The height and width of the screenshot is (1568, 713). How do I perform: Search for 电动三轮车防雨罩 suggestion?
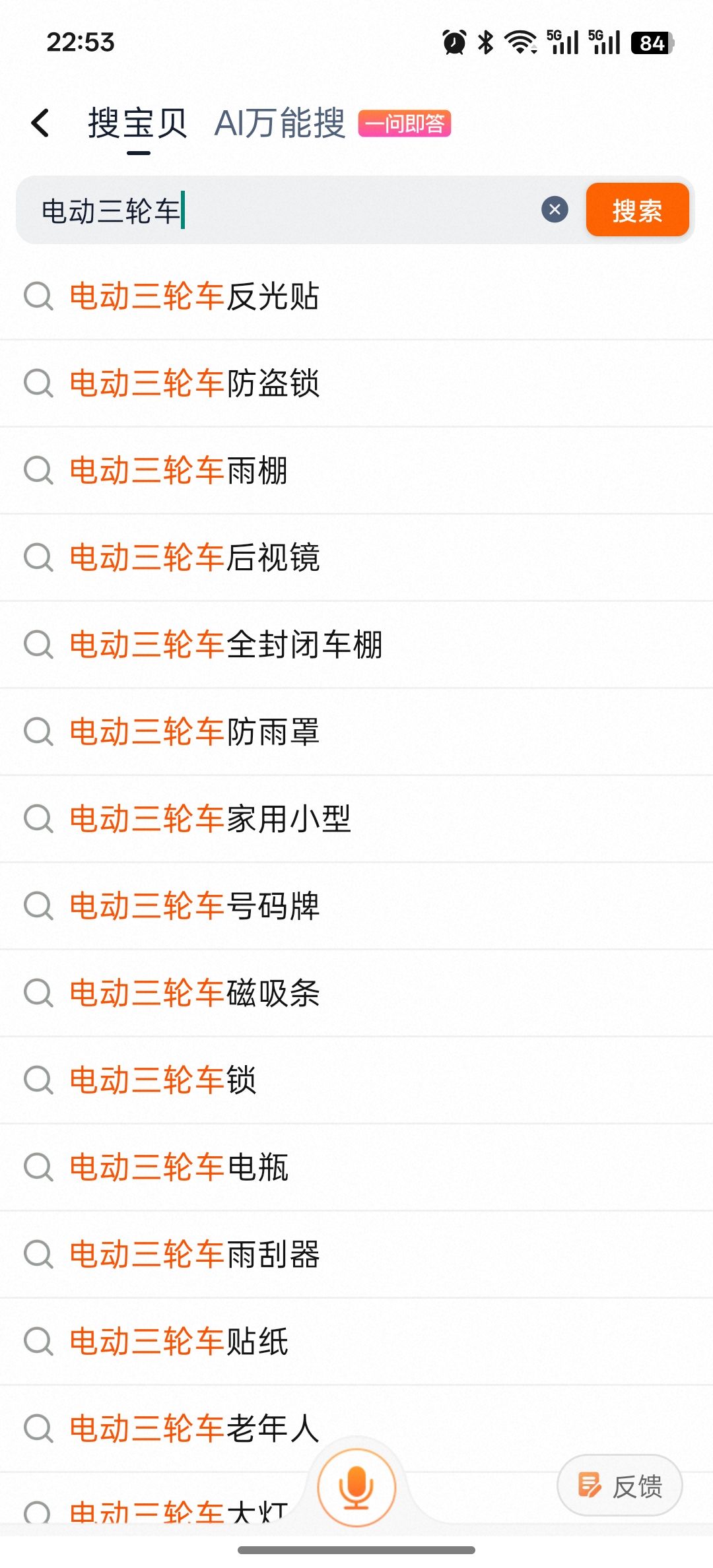coord(195,732)
